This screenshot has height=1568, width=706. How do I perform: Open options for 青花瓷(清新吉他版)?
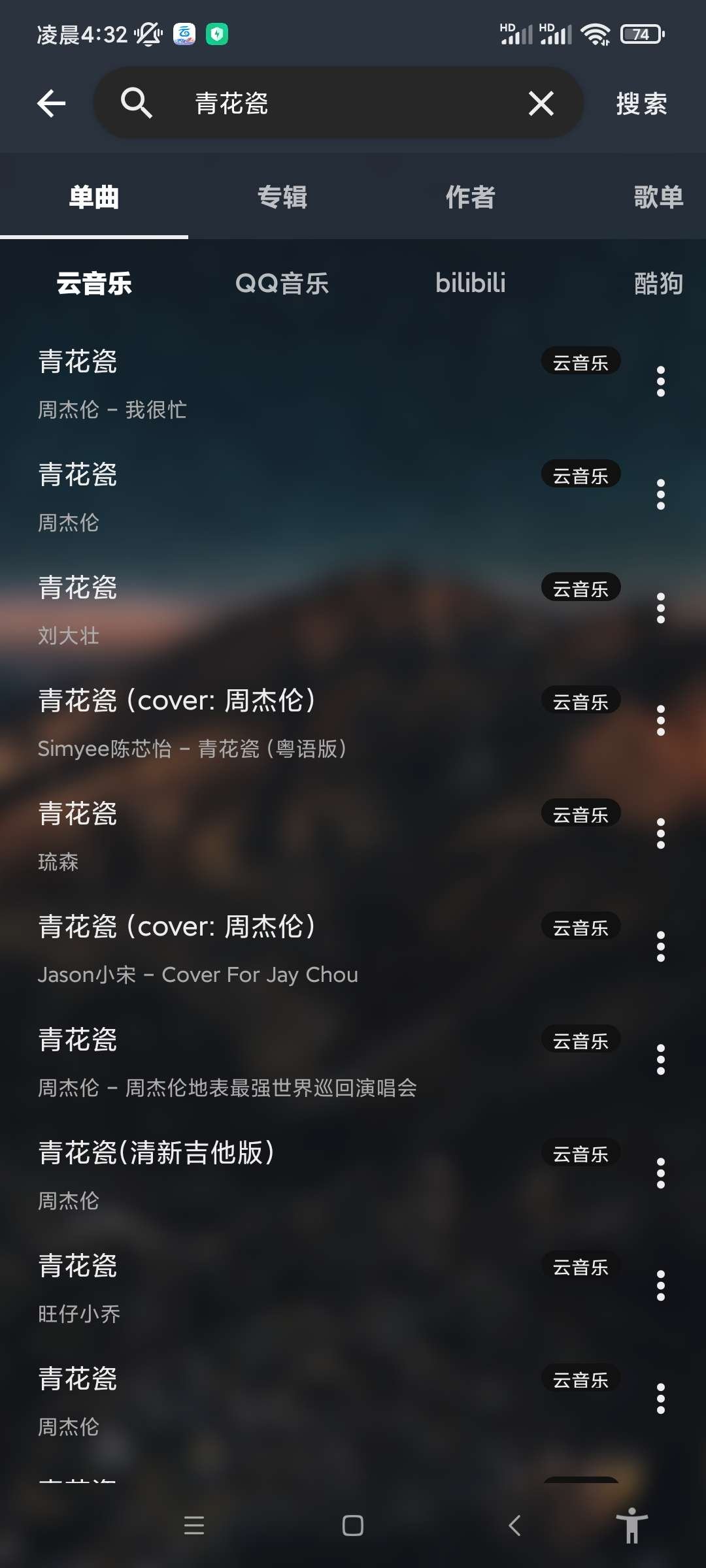(660, 1173)
